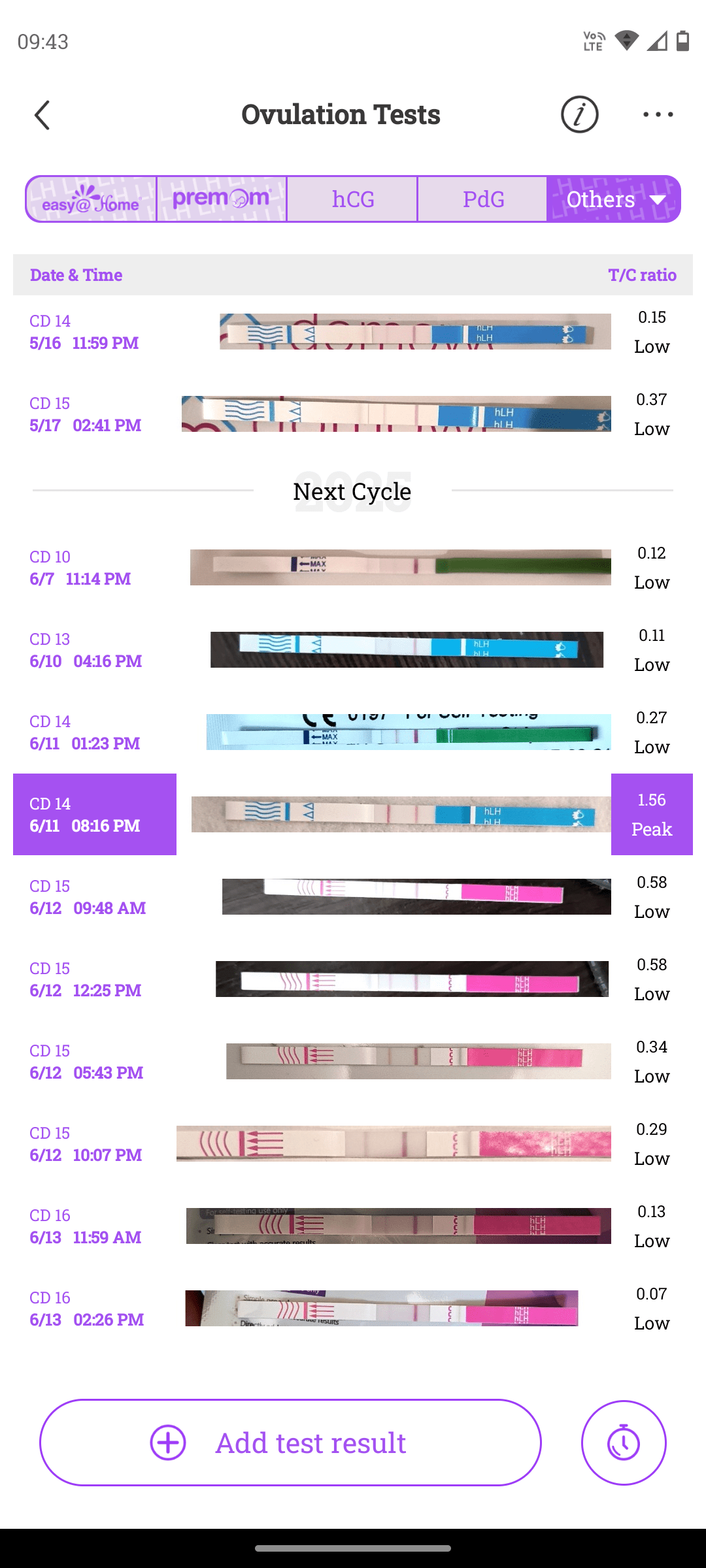Open the 5/17 02:41 PM test entry

point(353,414)
